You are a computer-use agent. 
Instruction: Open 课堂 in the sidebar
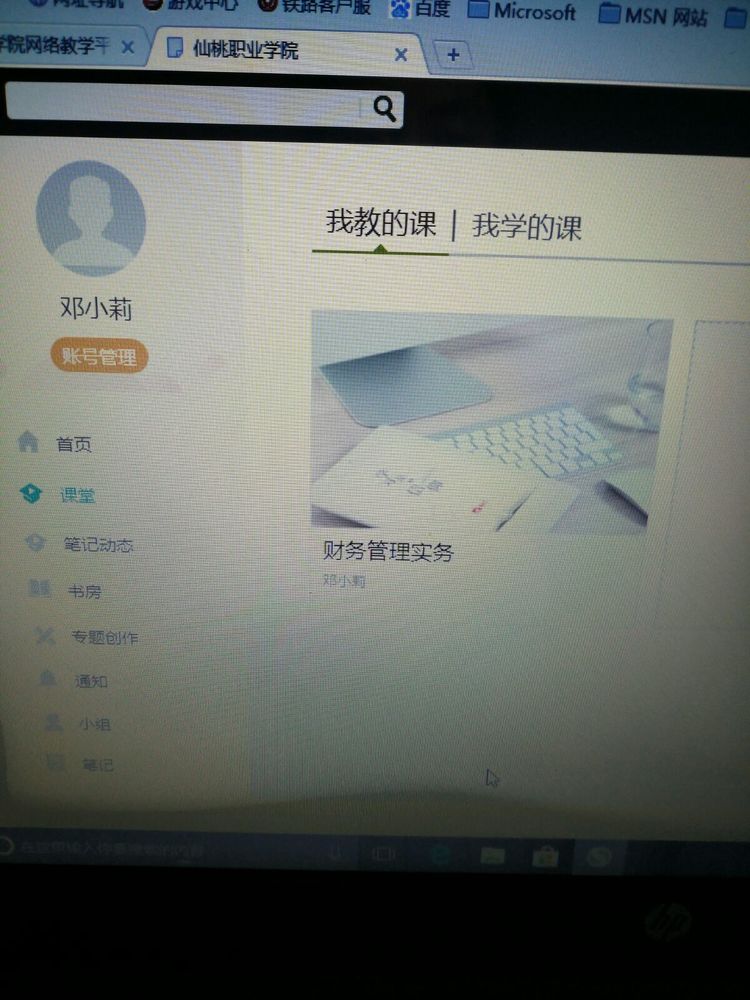coord(77,495)
